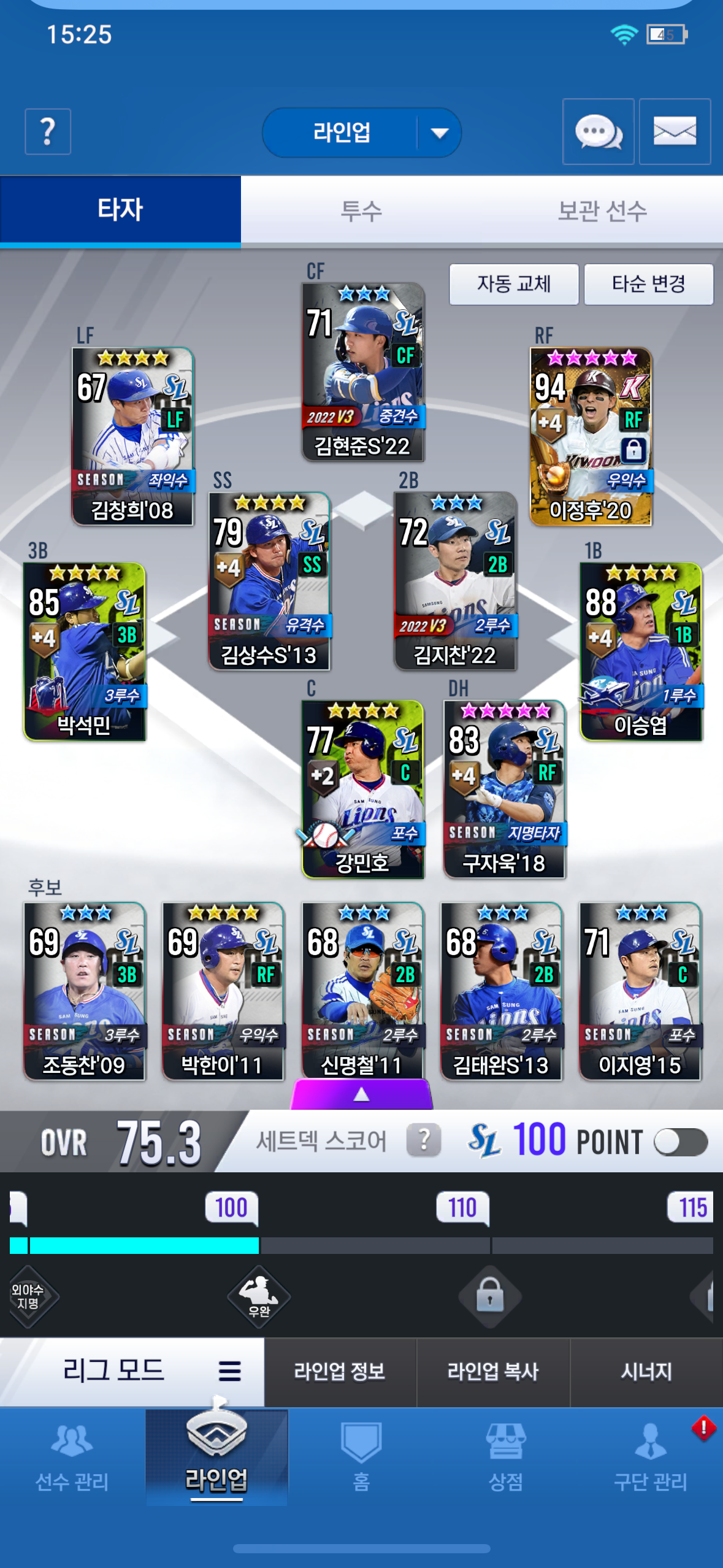Open 라인업 정보
Viewport: 723px width, 1568px height.
click(x=340, y=1371)
